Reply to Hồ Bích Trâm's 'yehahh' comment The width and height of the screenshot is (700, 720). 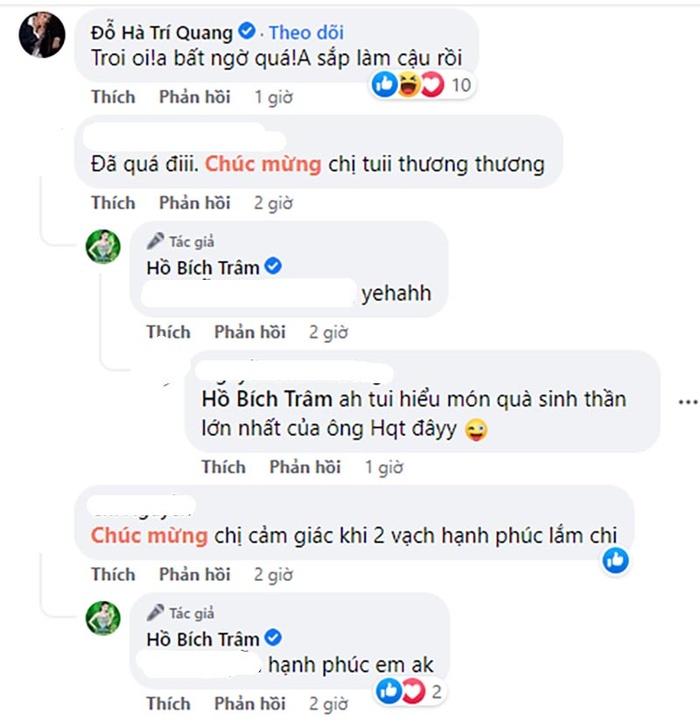tap(249, 332)
